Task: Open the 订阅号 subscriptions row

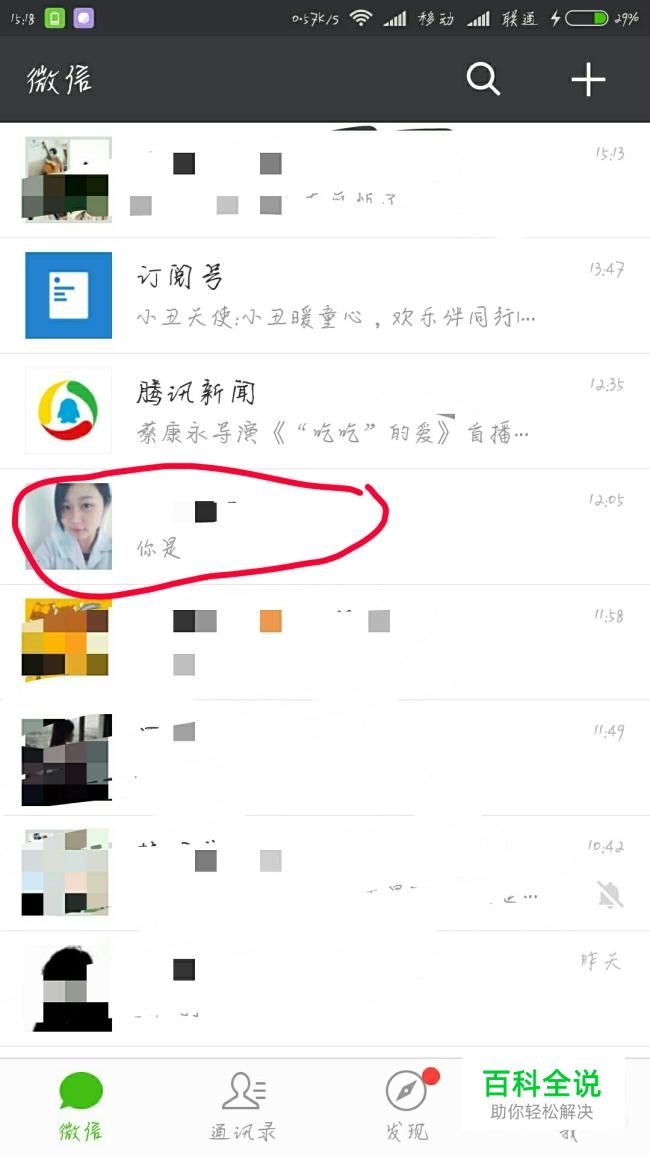Action: [325, 296]
